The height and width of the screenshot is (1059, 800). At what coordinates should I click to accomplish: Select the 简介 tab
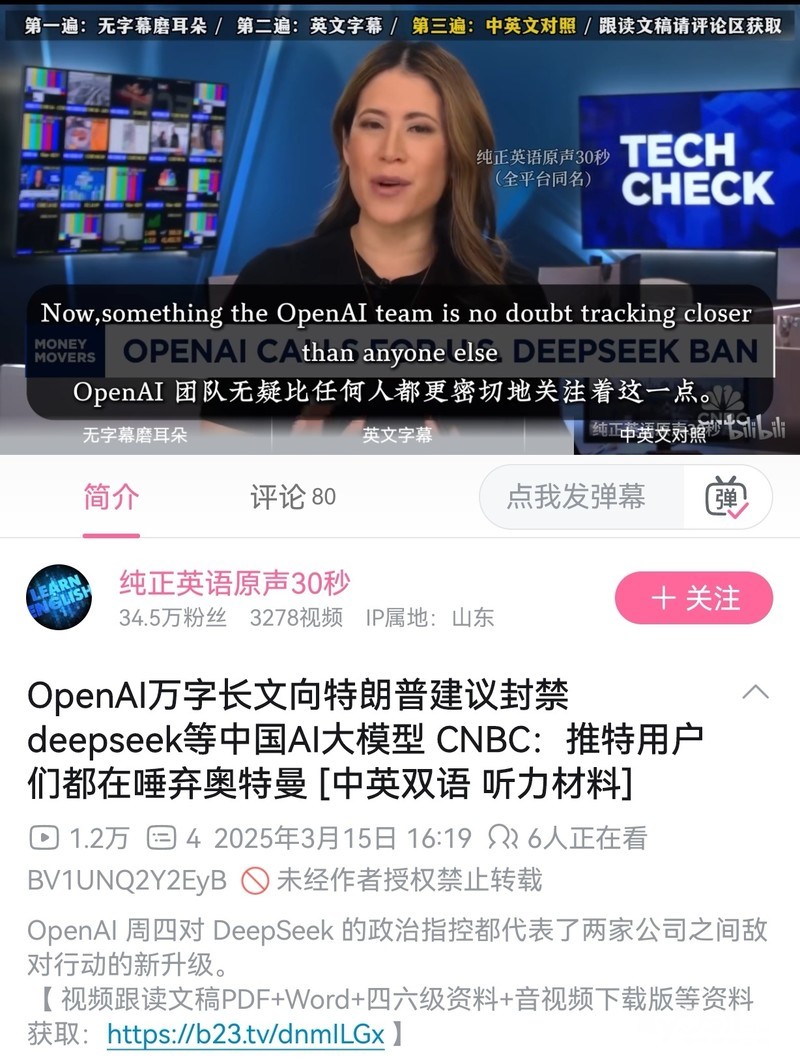[x=111, y=497]
